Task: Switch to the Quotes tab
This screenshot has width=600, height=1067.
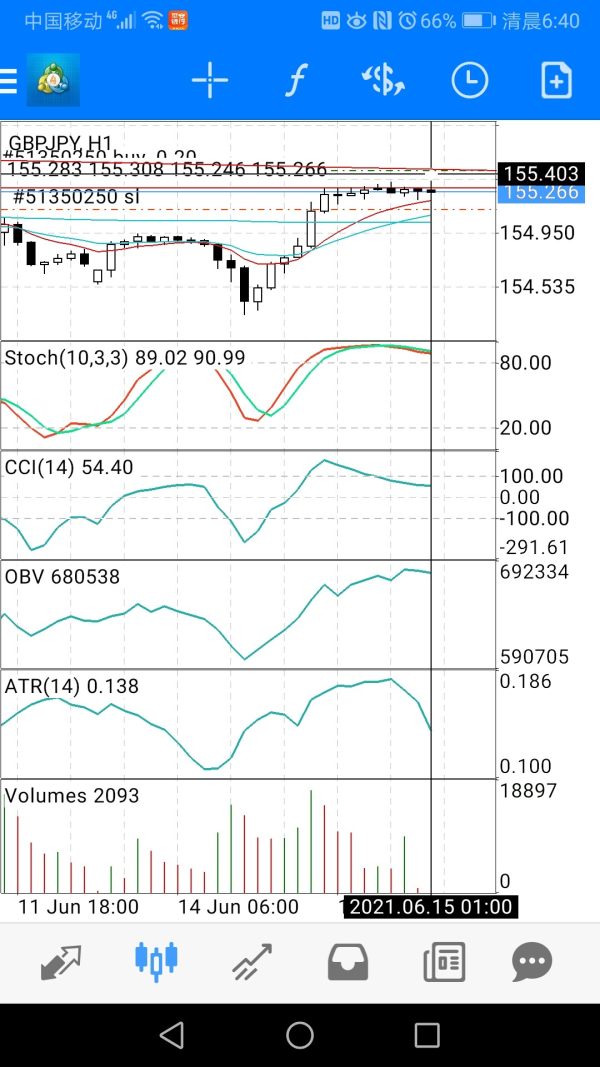Action: [61, 962]
